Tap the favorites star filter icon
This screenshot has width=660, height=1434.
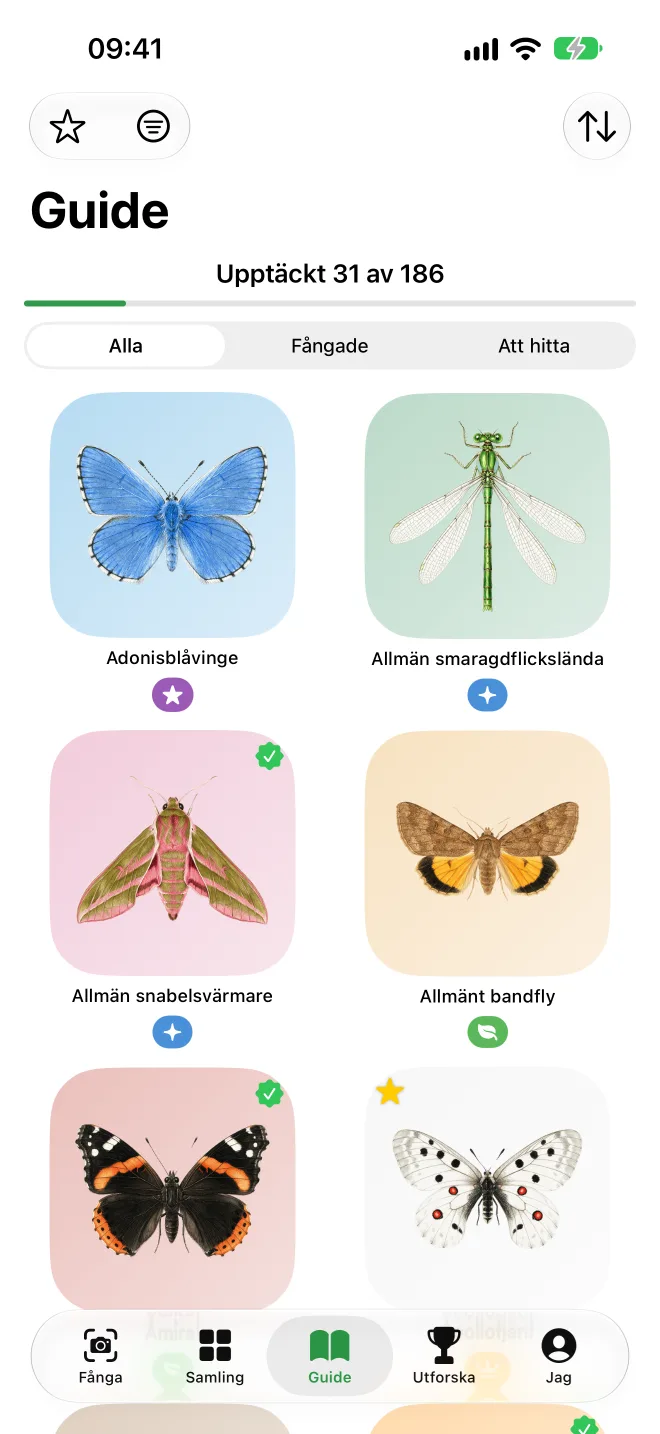(x=68, y=127)
